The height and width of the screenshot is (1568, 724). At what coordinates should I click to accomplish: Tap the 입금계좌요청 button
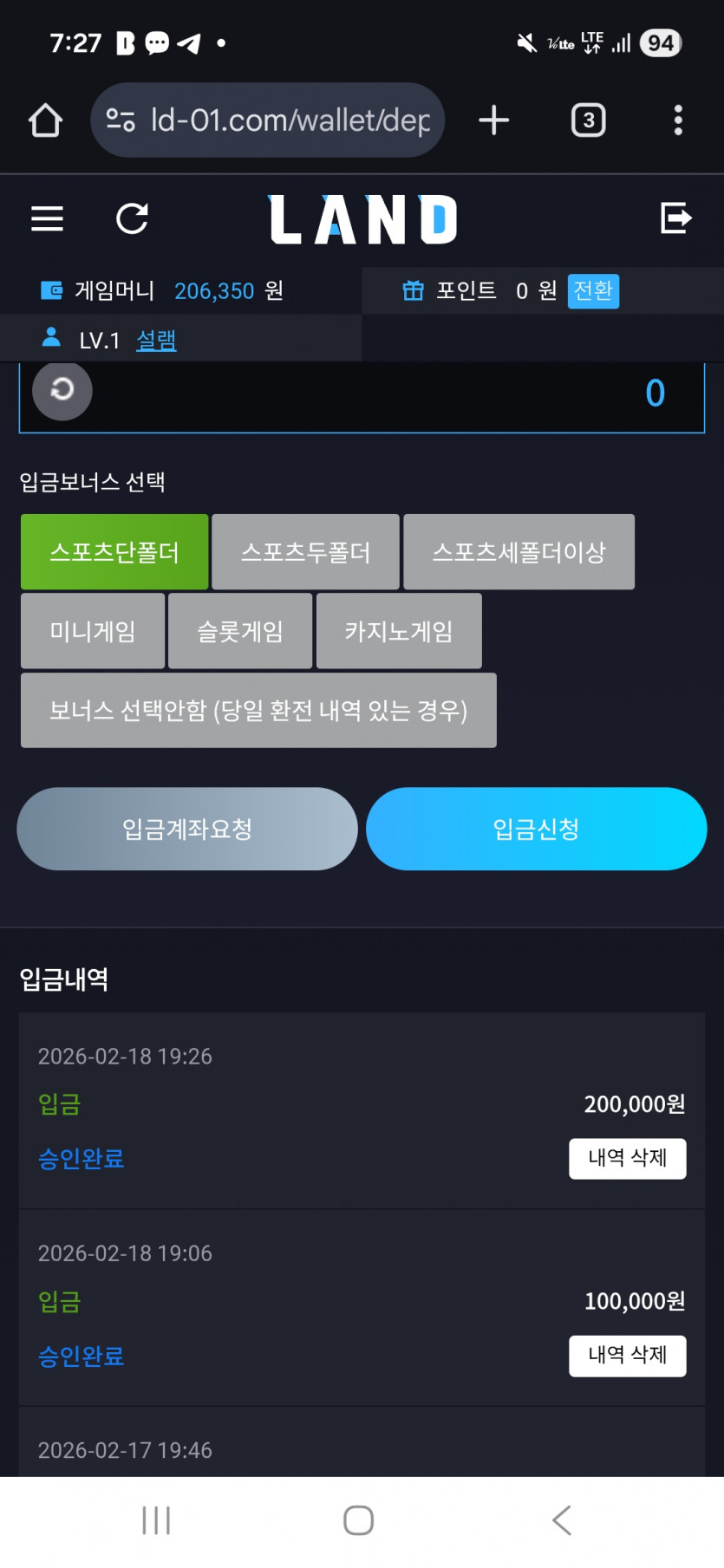coord(187,829)
